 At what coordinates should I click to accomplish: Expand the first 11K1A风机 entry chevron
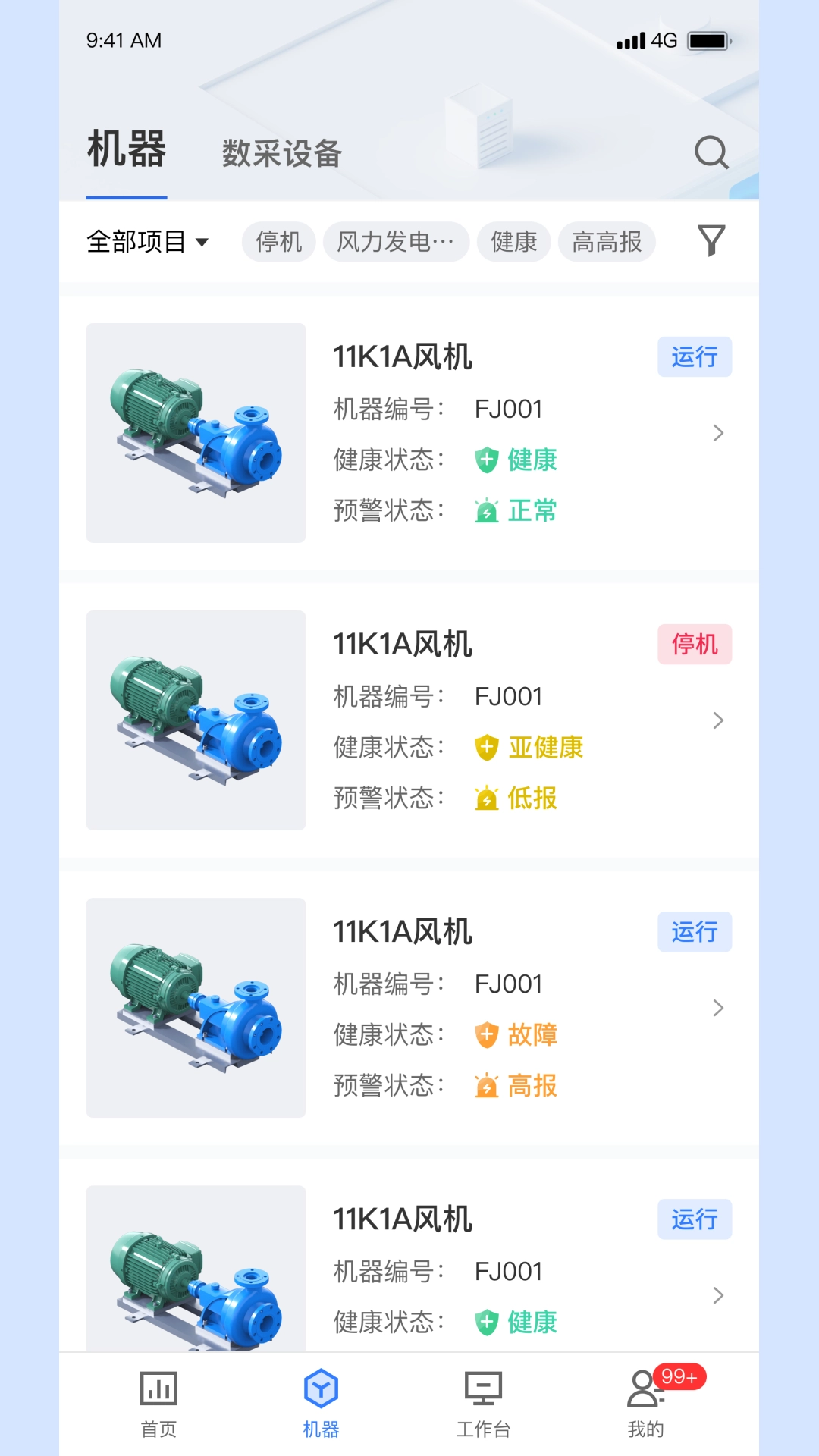(x=718, y=433)
